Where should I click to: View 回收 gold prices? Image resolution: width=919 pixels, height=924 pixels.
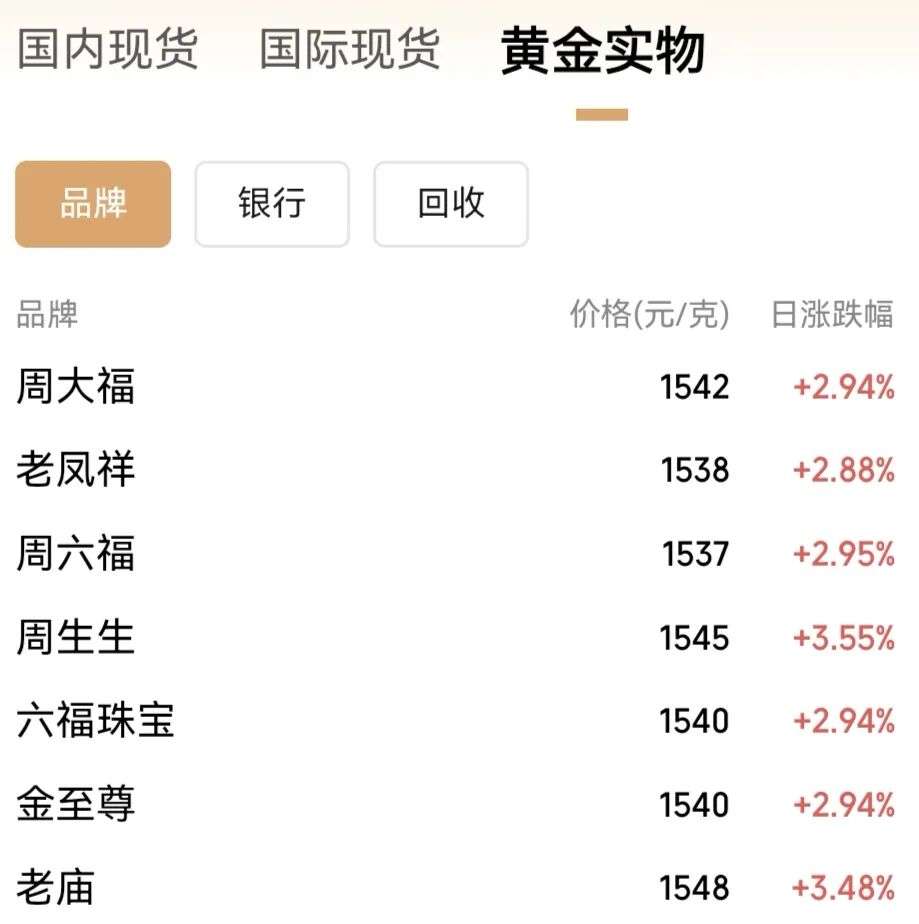pos(451,204)
